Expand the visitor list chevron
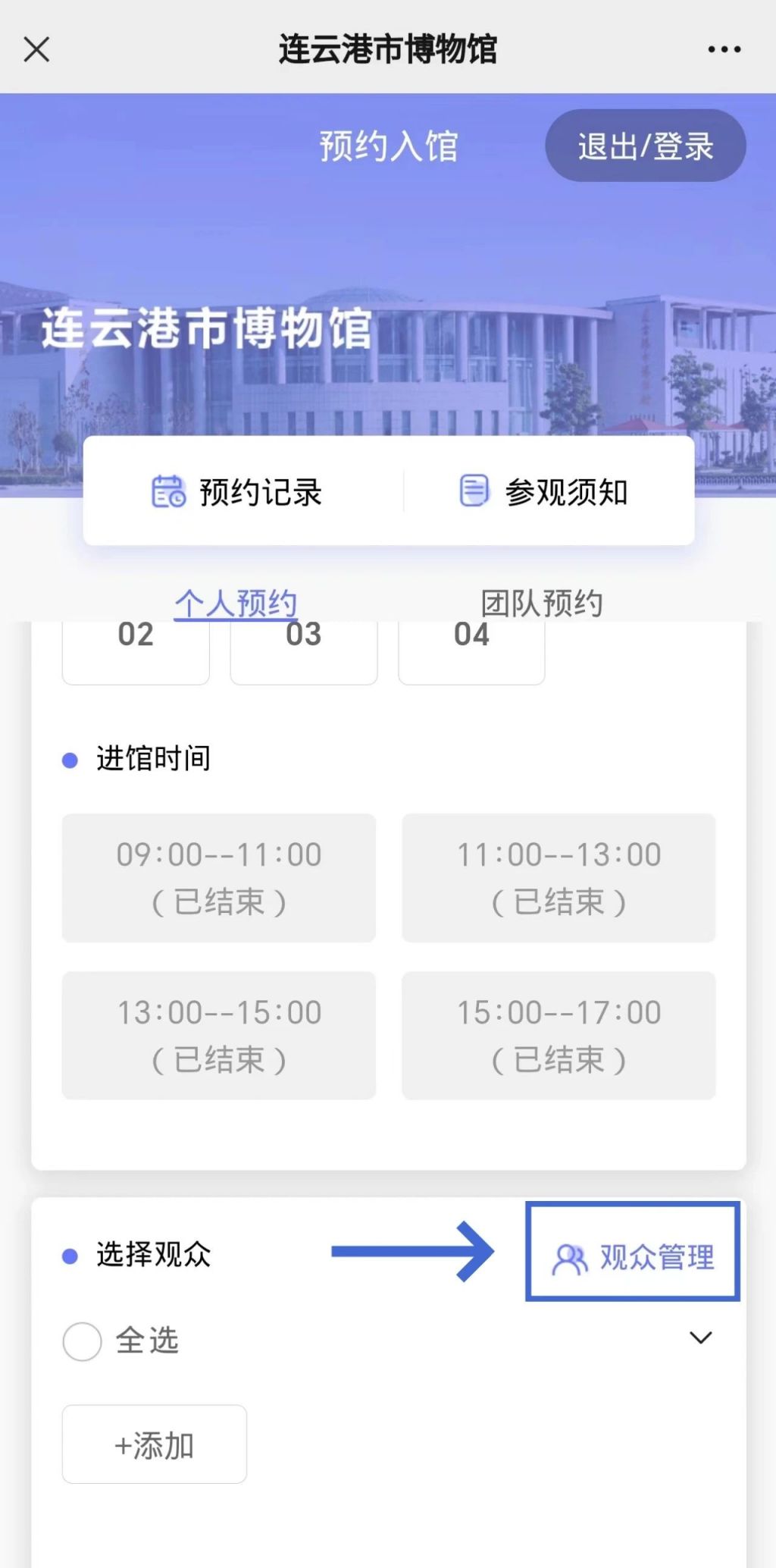 pos(700,1338)
